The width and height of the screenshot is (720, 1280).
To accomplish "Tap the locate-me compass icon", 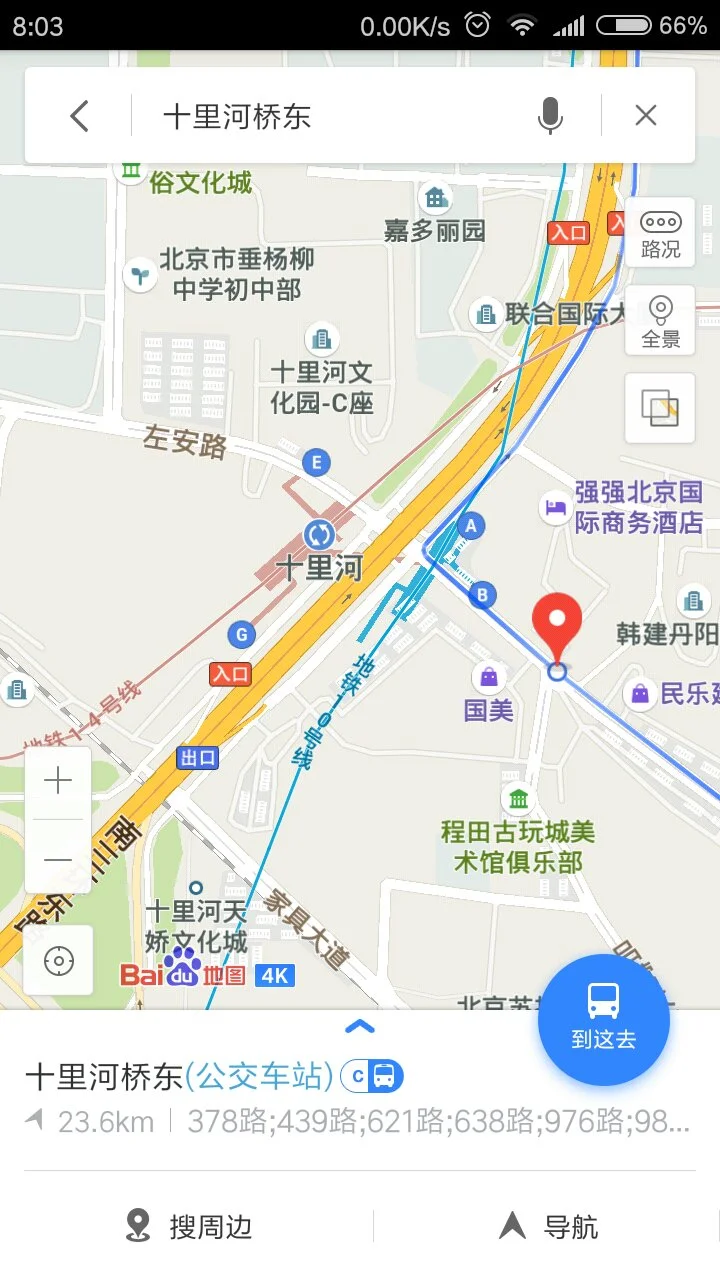I will tap(58, 960).
